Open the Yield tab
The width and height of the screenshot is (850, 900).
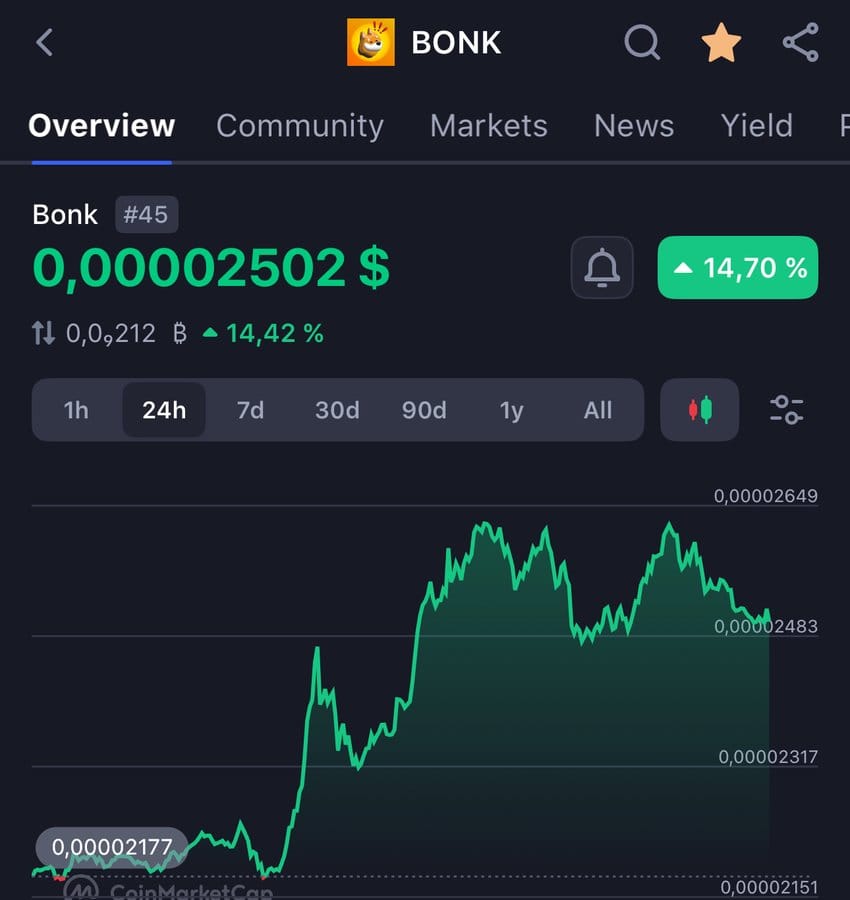[x=757, y=126]
